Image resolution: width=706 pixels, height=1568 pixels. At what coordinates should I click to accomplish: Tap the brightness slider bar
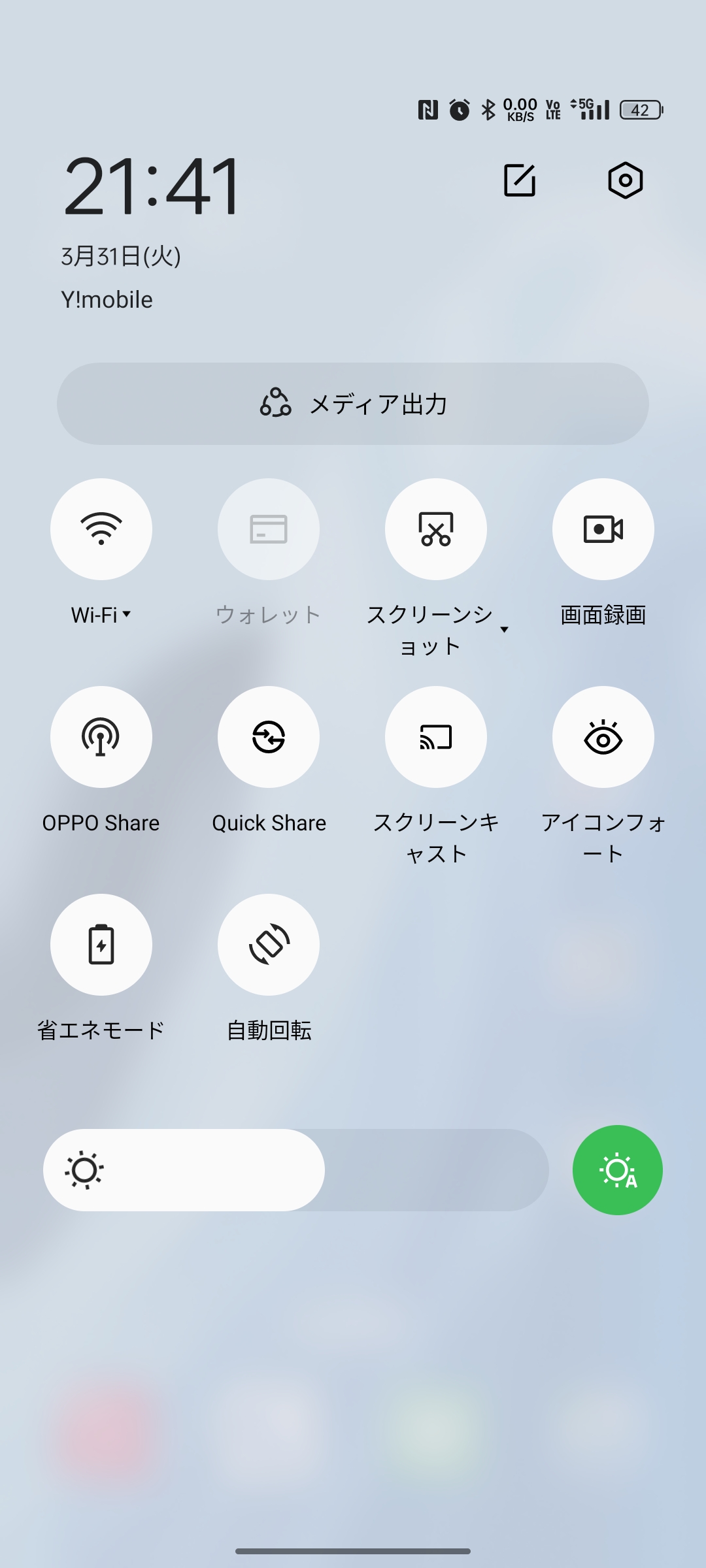pos(296,1170)
